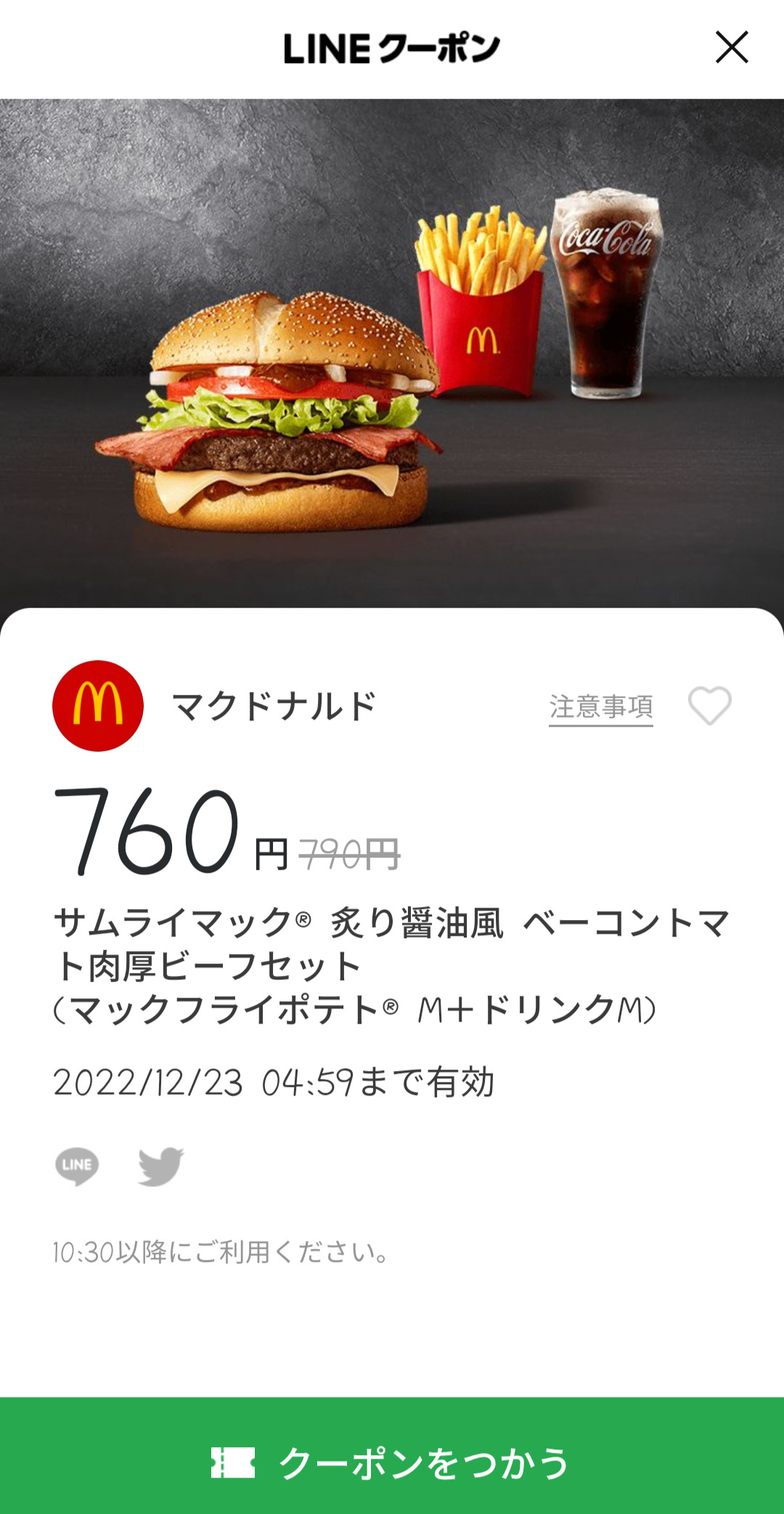The image size is (784, 1514).
Task: Open the 注意事項 notes link
Action: [600, 707]
